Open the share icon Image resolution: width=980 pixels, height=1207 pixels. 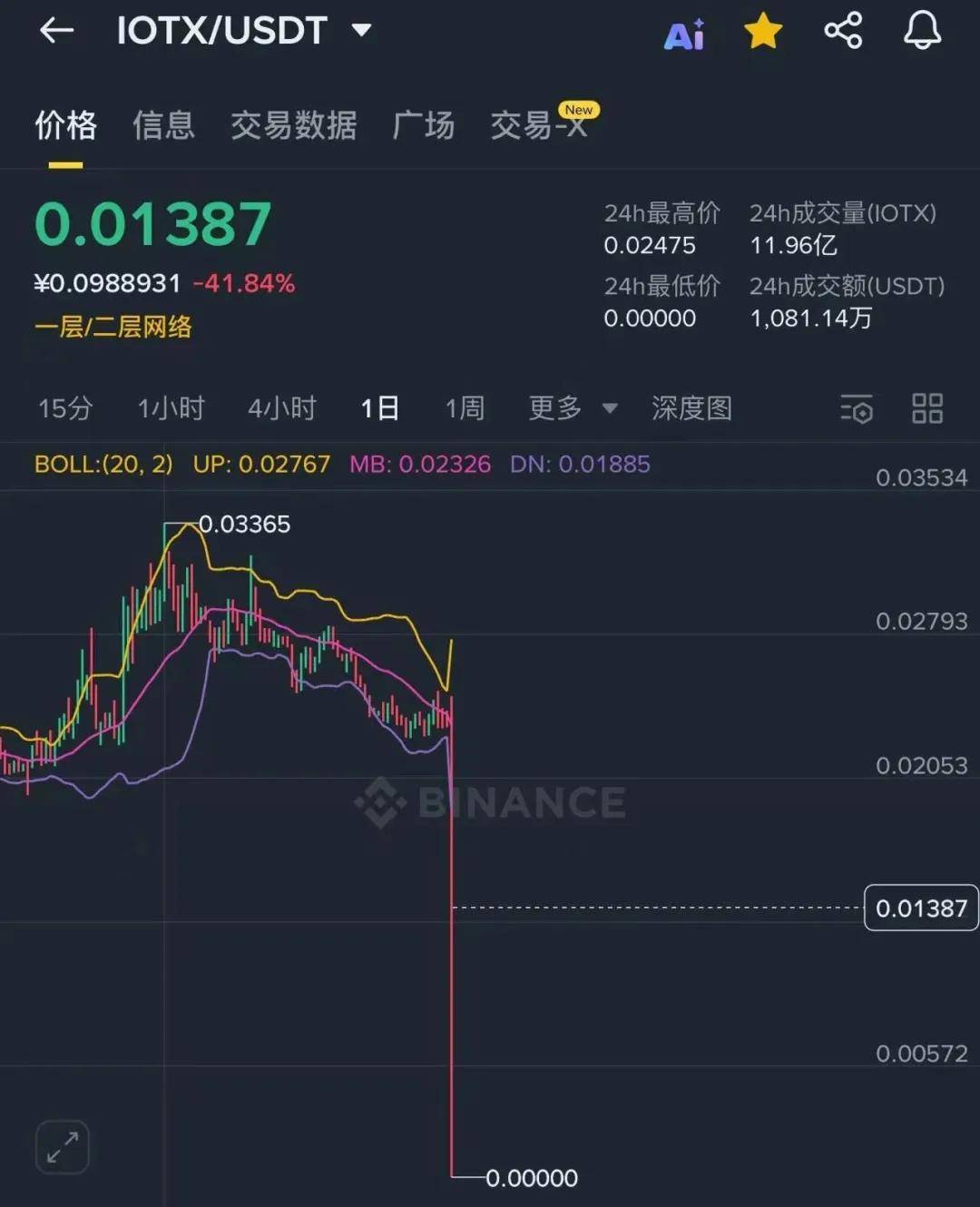(x=844, y=32)
